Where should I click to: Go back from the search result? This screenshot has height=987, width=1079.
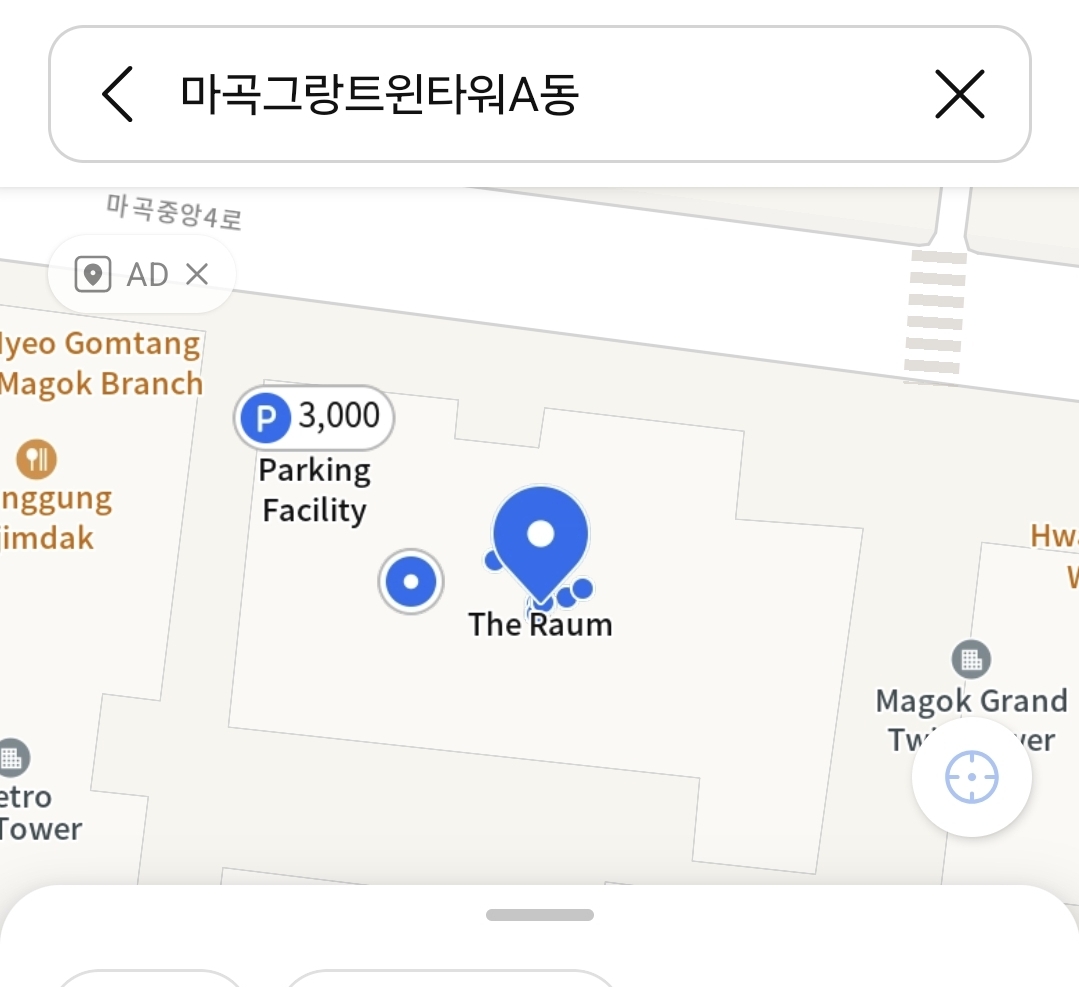(118, 96)
